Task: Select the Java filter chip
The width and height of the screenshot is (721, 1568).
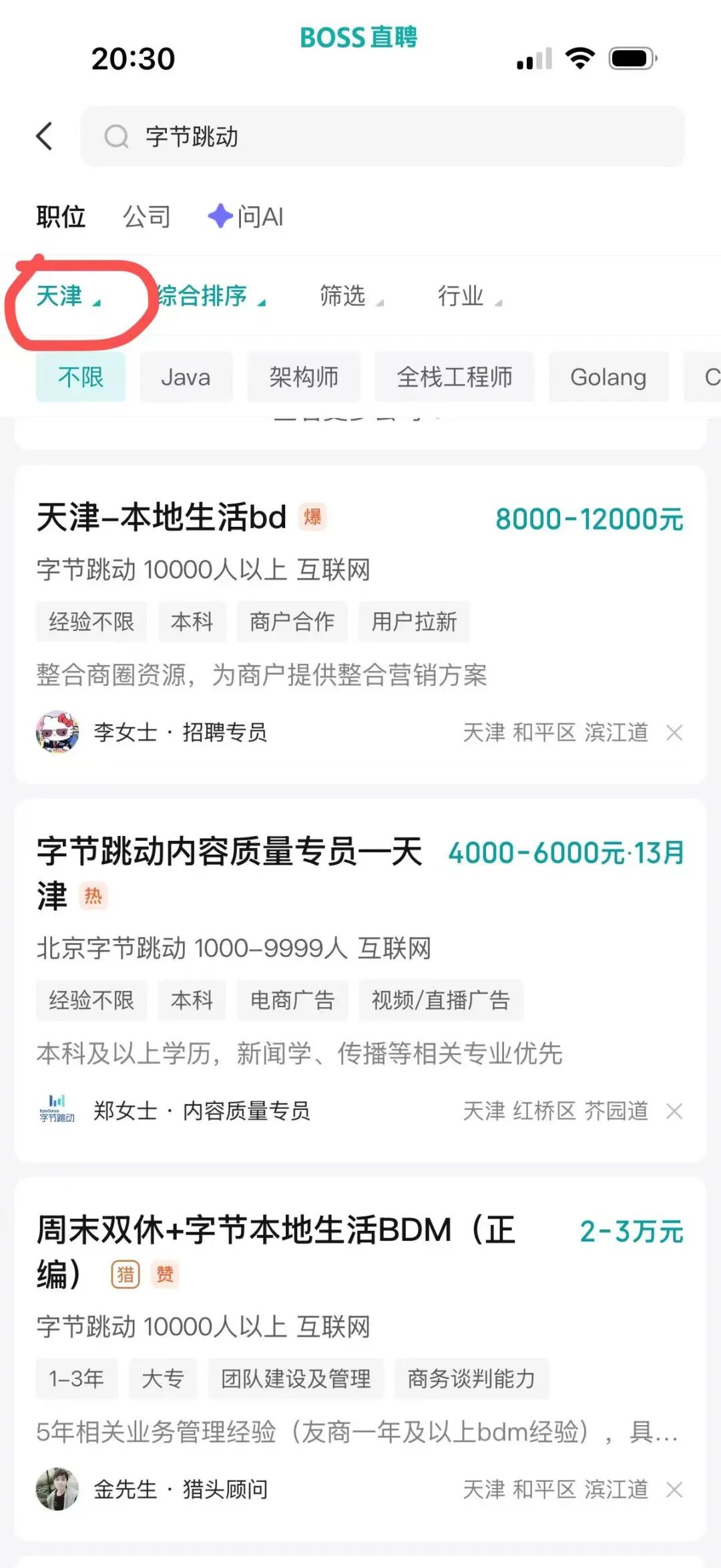Action: (186, 377)
